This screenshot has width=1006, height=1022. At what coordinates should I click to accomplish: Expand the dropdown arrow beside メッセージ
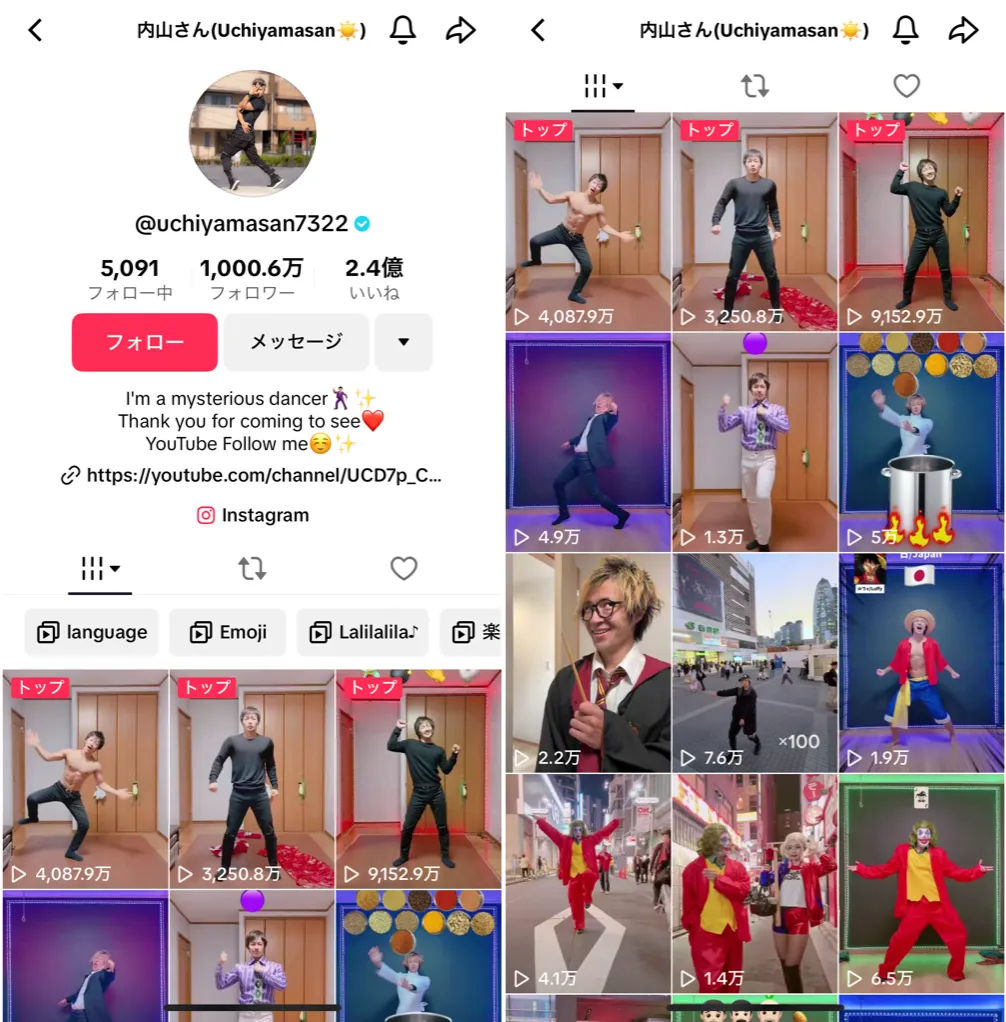(403, 342)
